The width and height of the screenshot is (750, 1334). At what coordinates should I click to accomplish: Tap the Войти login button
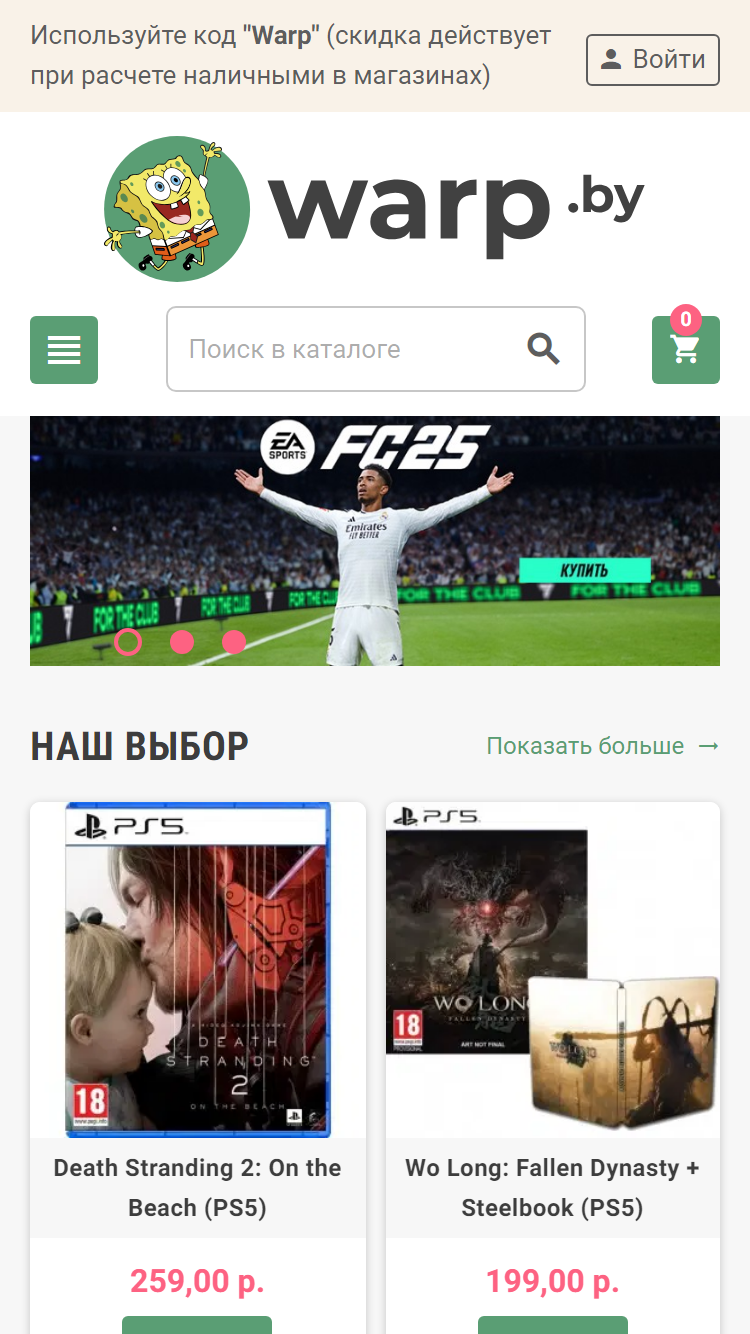pos(652,60)
